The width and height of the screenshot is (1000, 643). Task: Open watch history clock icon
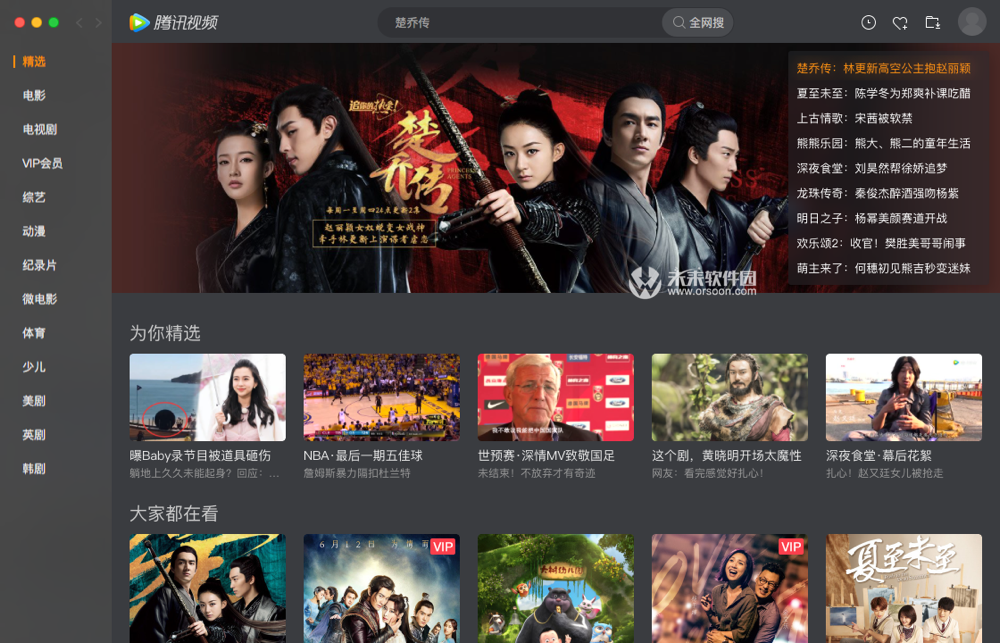coord(868,22)
